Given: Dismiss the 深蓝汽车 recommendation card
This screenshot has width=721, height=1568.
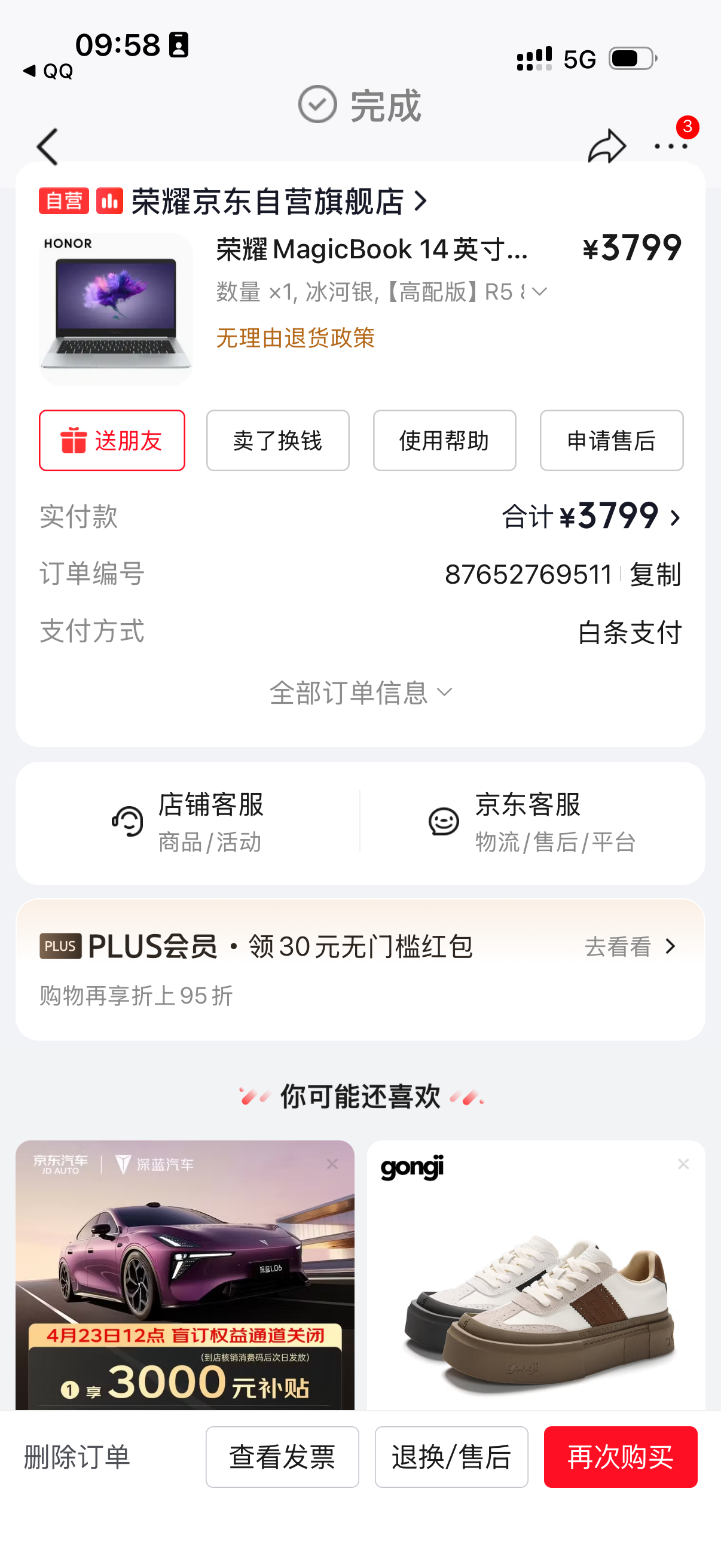Looking at the screenshot, I should (332, 1164).
